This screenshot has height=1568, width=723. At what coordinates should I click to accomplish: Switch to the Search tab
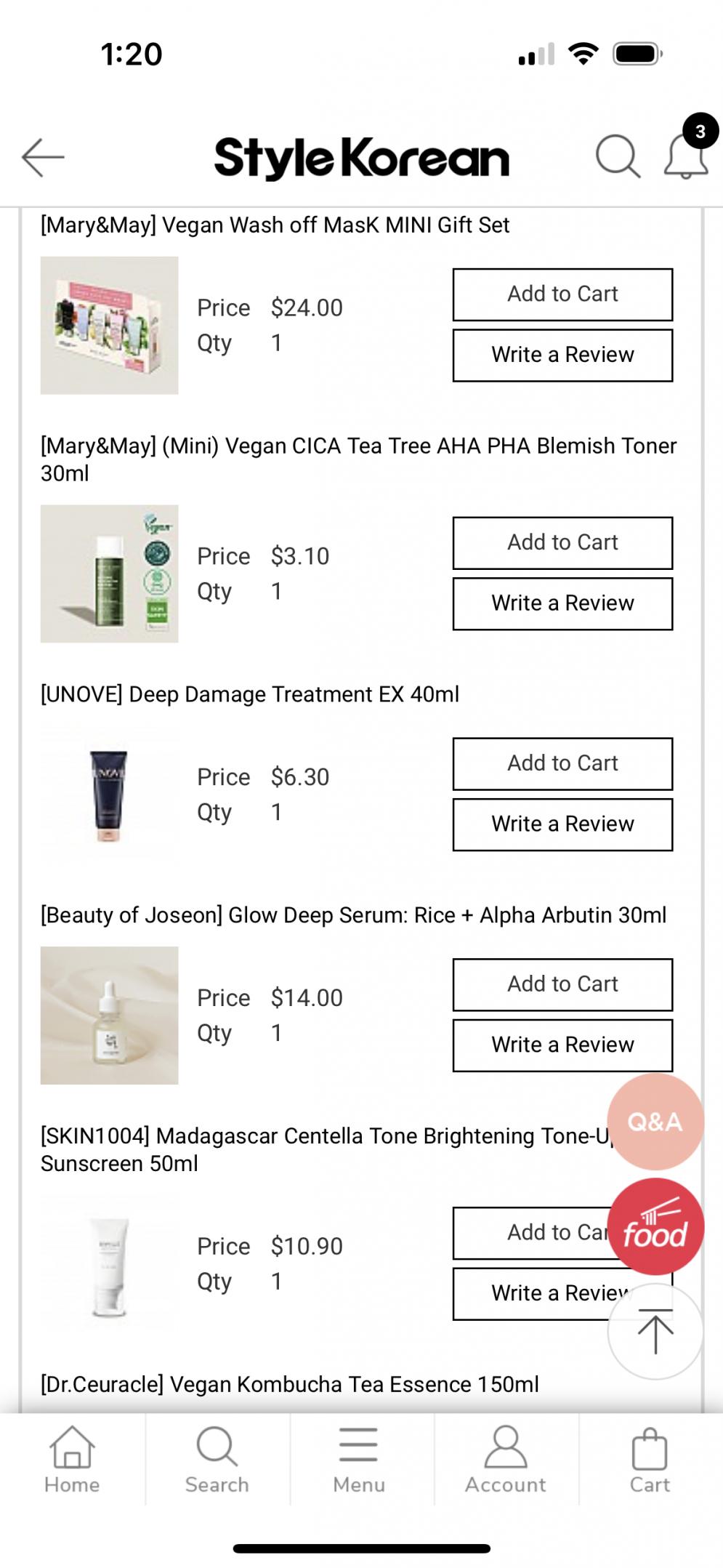[217, 1459]
